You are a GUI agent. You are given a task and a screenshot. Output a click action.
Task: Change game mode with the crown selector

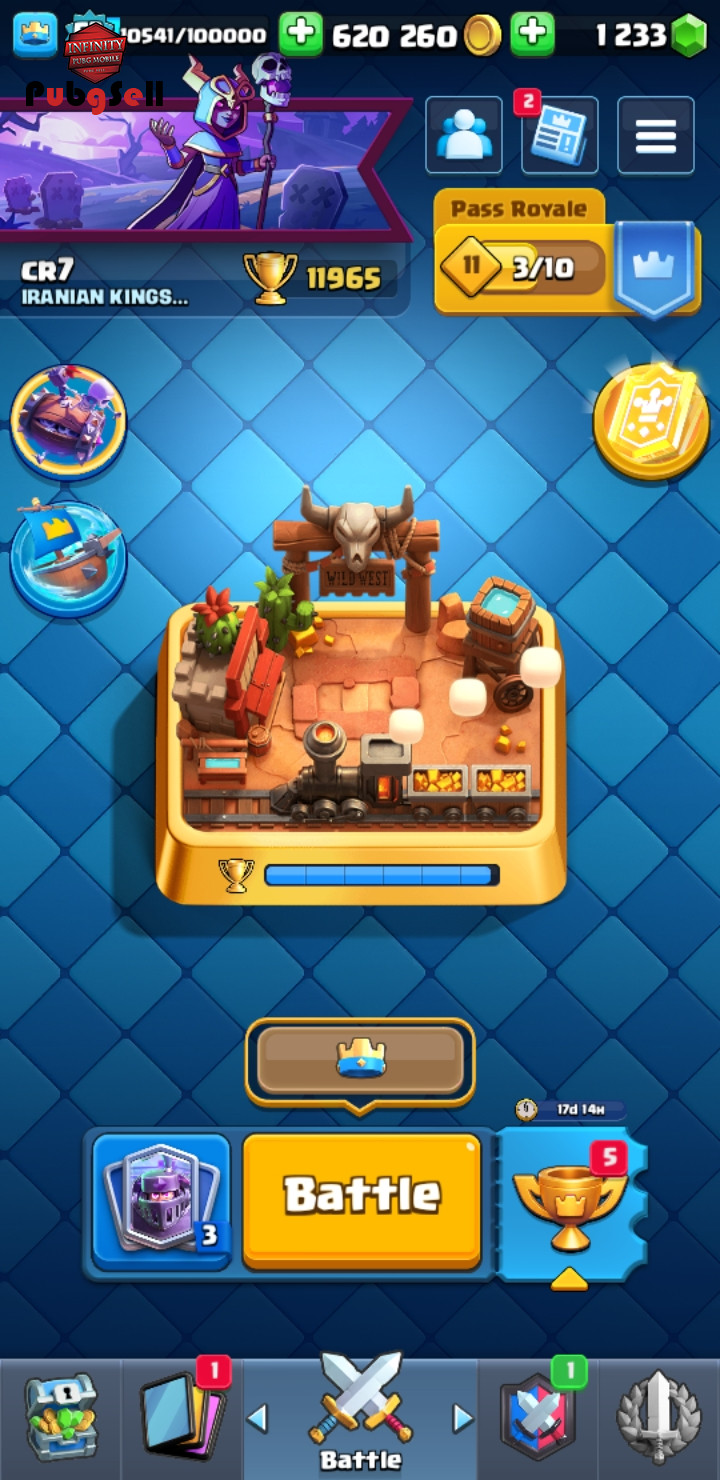(360, 1060)
